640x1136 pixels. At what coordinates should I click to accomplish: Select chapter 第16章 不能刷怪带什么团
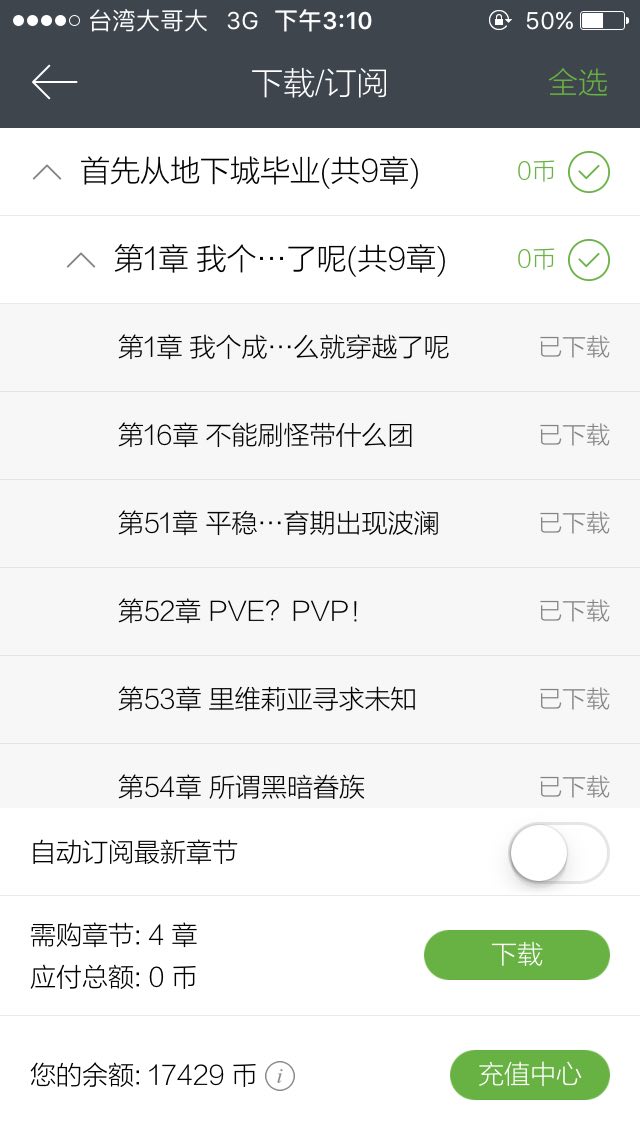point(265,435)
